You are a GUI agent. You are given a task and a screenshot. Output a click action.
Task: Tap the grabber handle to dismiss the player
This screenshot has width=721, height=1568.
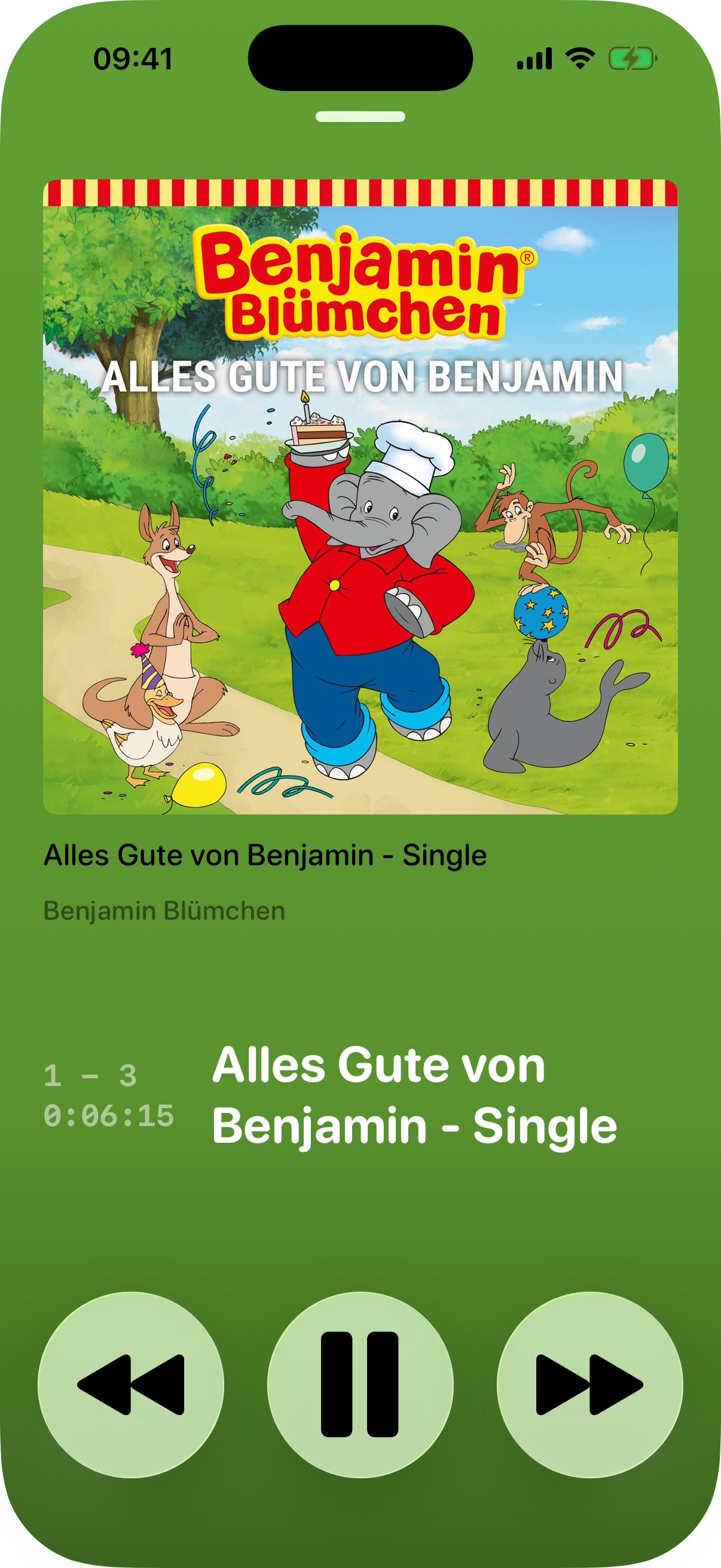[x=360, y=116]
